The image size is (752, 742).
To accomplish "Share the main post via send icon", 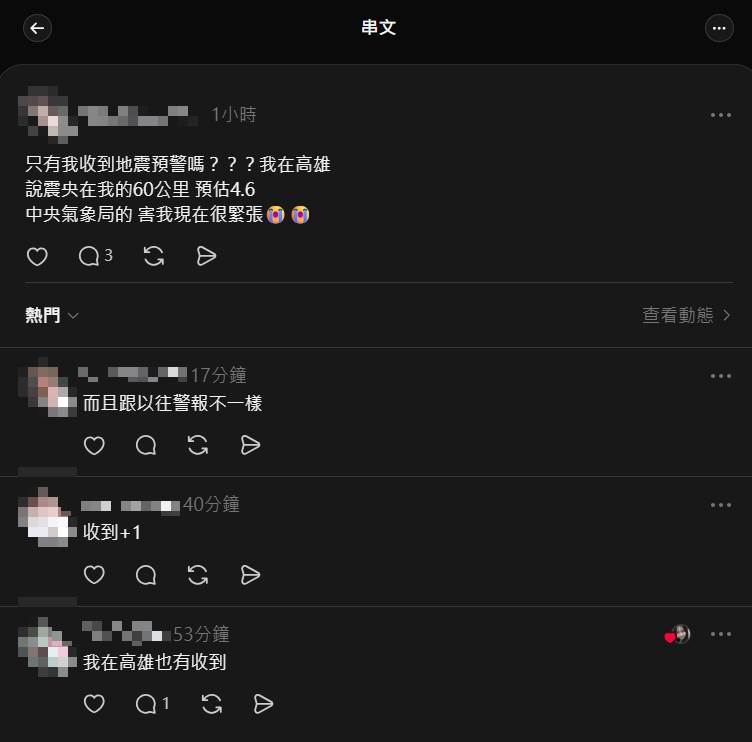I will point(206,257).
